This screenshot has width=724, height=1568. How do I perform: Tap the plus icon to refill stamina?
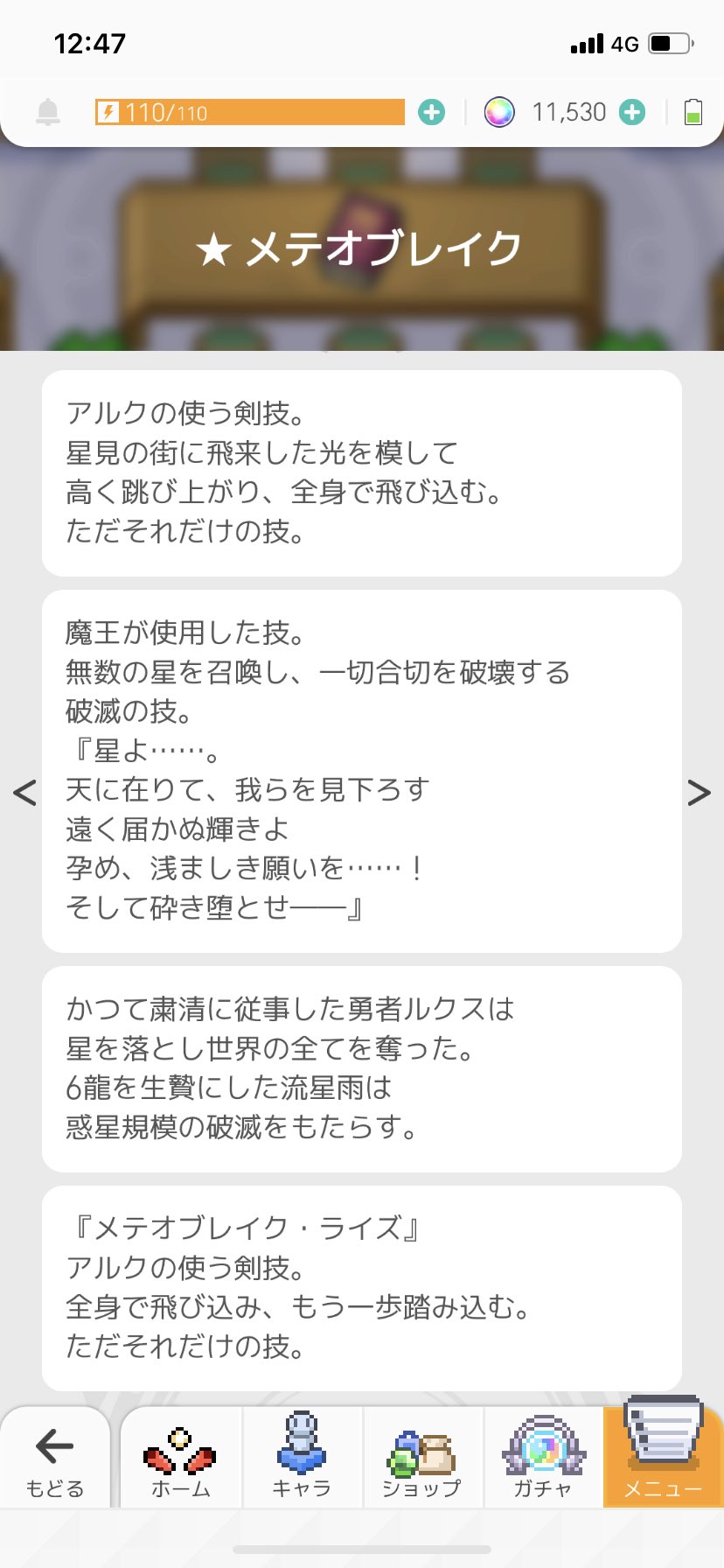click(431, 112)
